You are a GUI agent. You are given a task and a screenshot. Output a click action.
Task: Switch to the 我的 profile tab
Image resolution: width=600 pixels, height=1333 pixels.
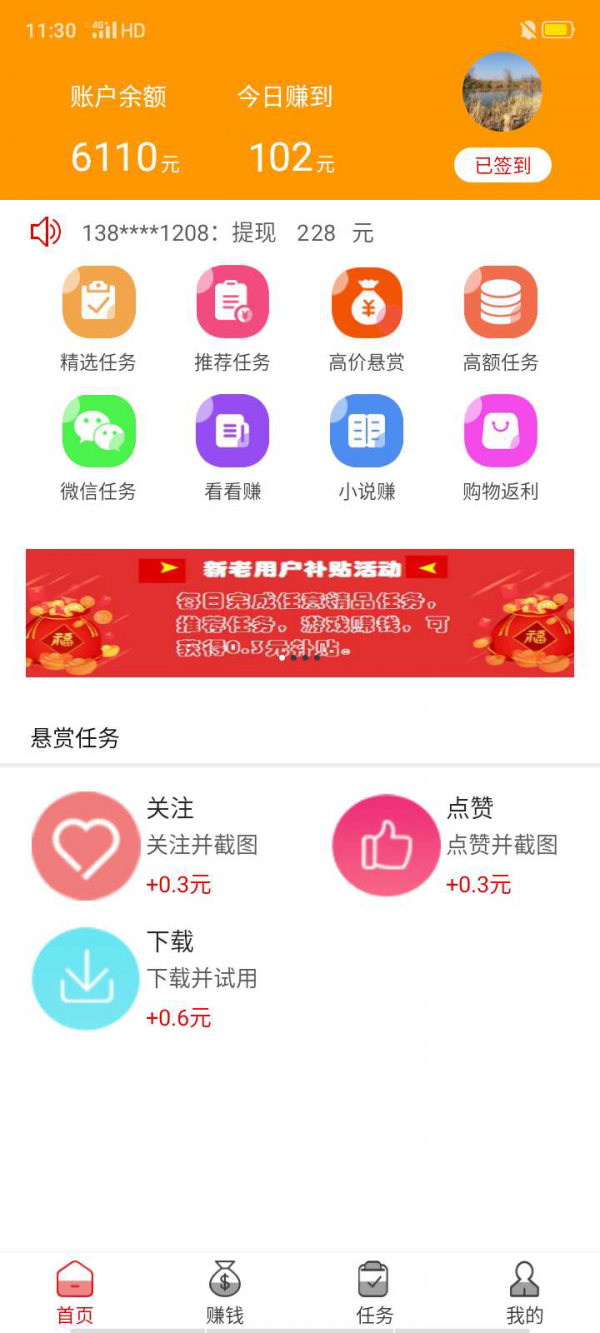[x=524, y=1292]
